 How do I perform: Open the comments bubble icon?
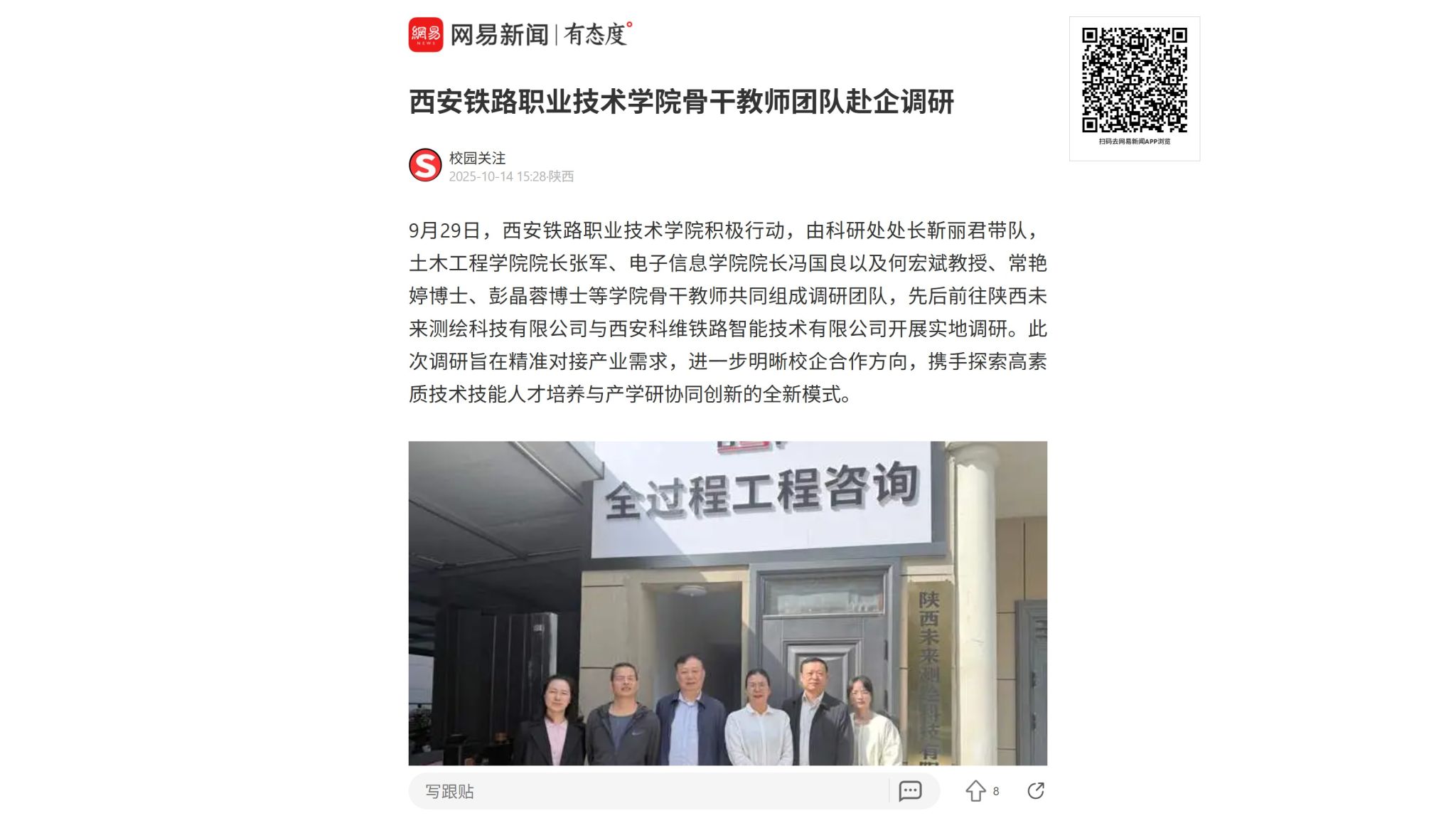pos(910,791)
